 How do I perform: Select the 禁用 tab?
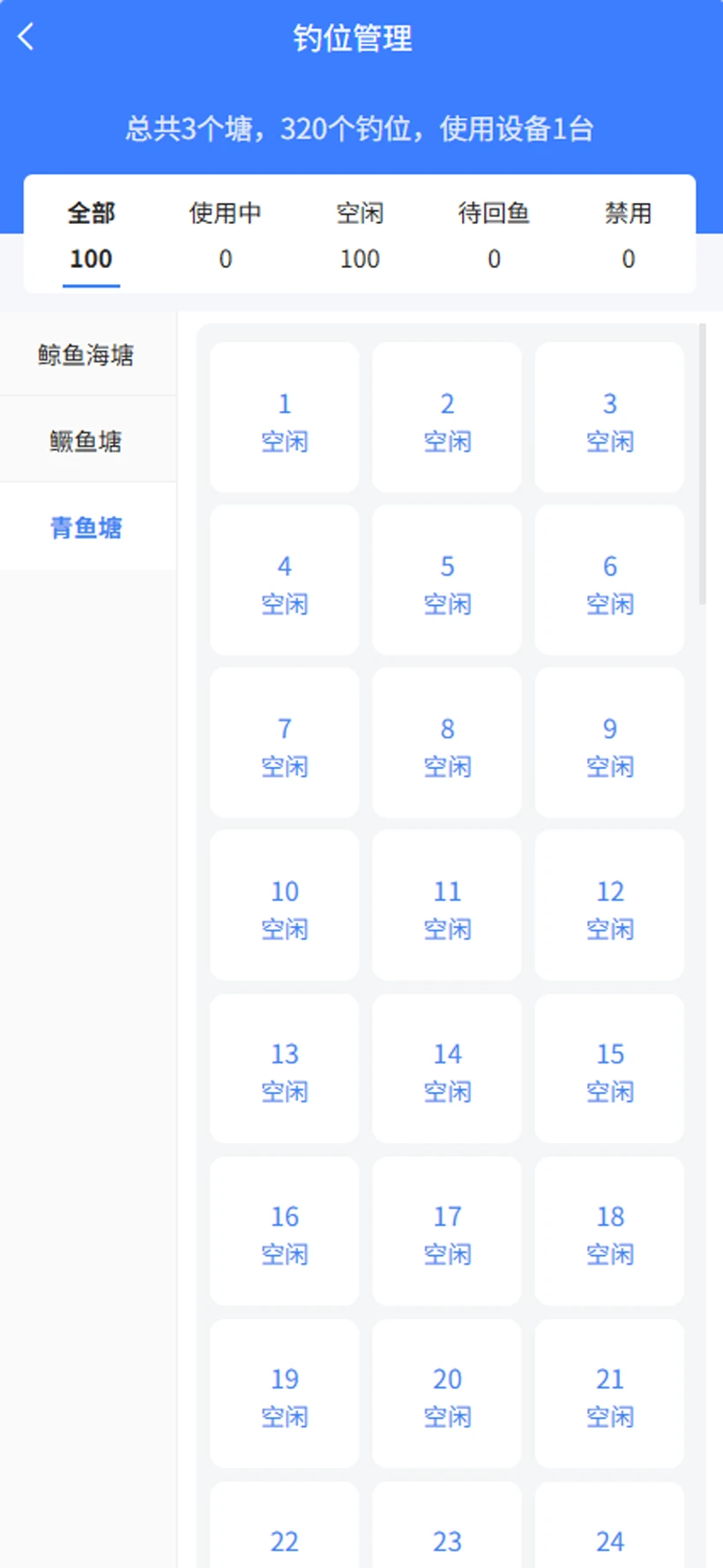click(x=628, y=235)
